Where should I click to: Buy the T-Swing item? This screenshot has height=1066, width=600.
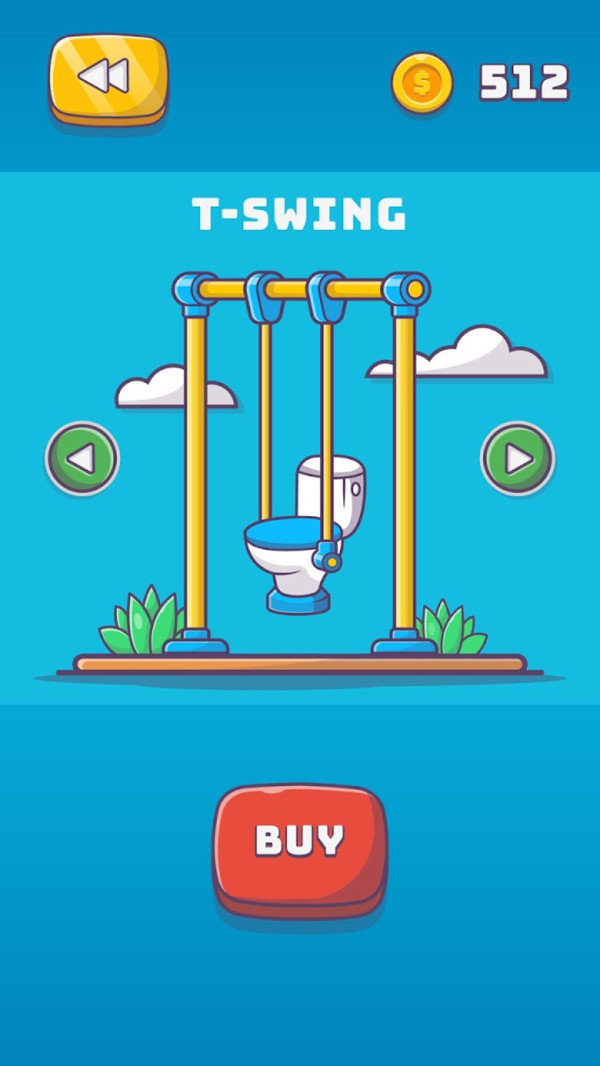click(299, 843)
